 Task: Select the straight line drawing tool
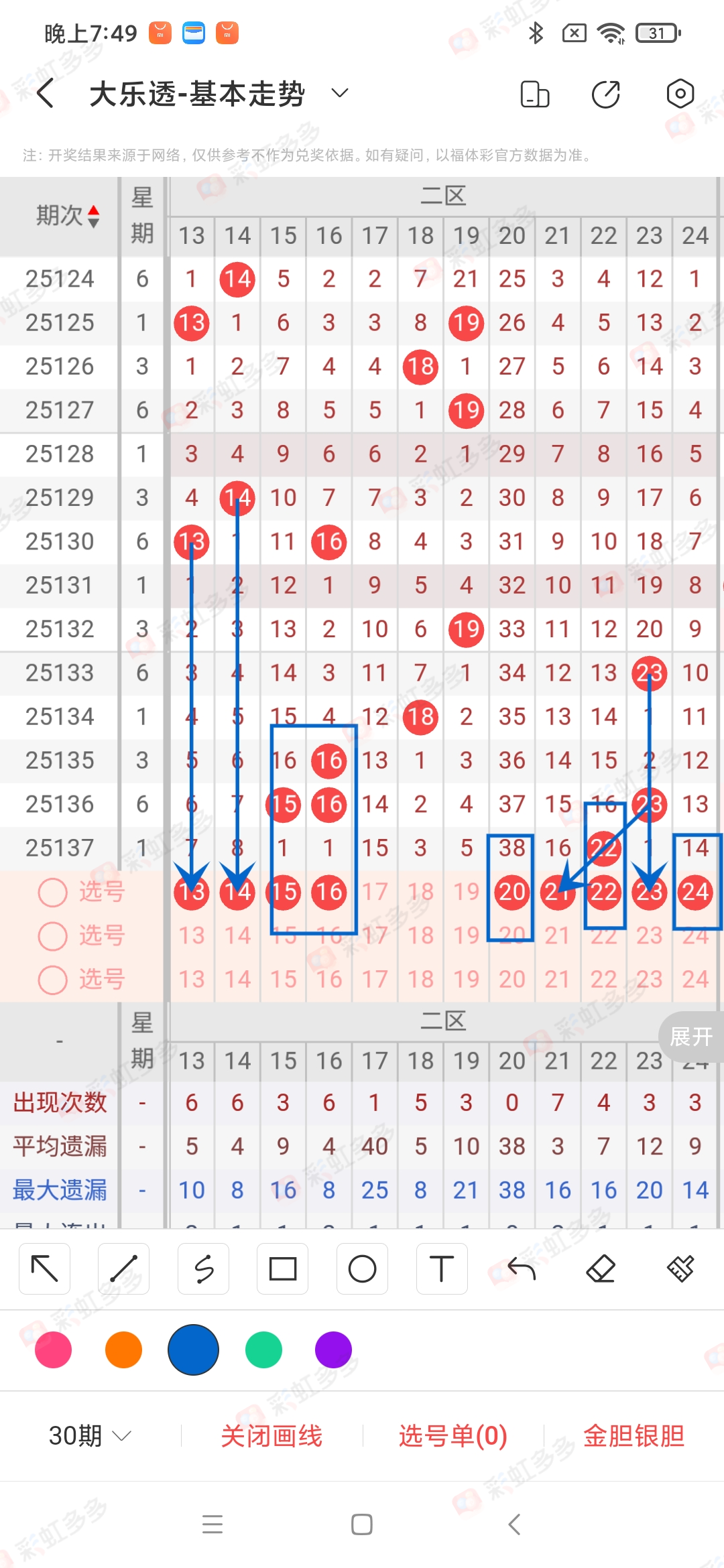click(x=123, y=1268)
